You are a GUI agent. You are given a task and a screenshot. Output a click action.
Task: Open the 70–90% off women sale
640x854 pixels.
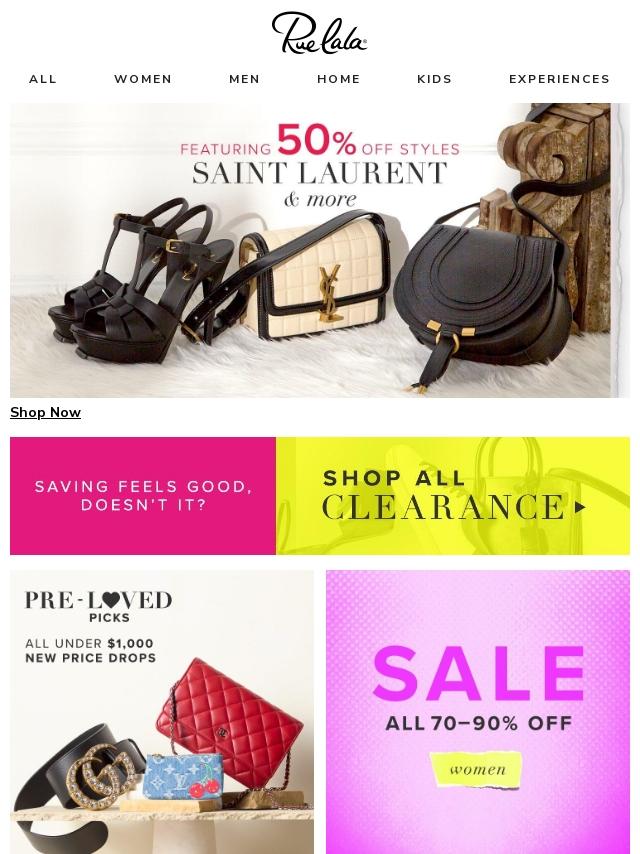click(x=478, y=711)
